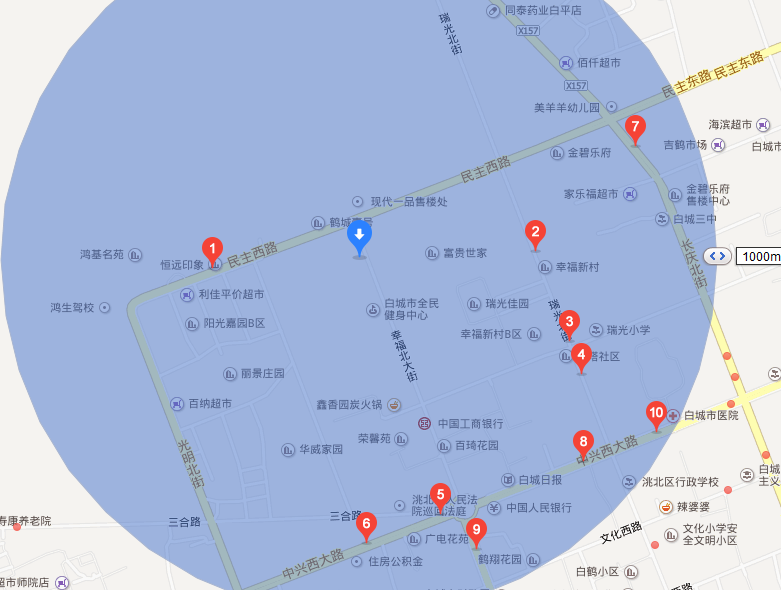Tap the radius resize handle by 1000m
Screen dimensions: 781x590
717,256
